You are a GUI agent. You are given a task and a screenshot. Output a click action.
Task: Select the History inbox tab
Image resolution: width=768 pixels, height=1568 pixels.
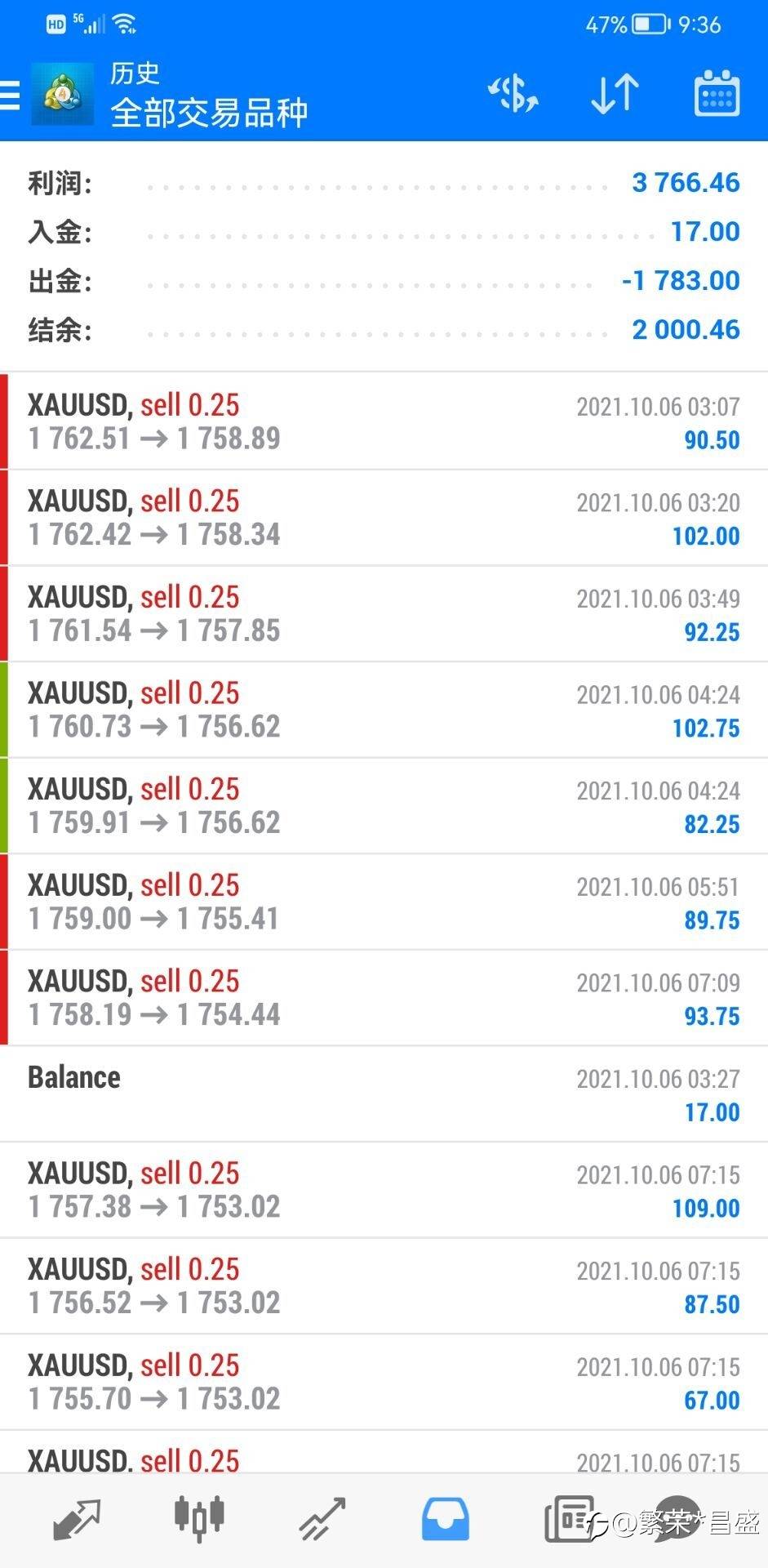click(446, 1519)
